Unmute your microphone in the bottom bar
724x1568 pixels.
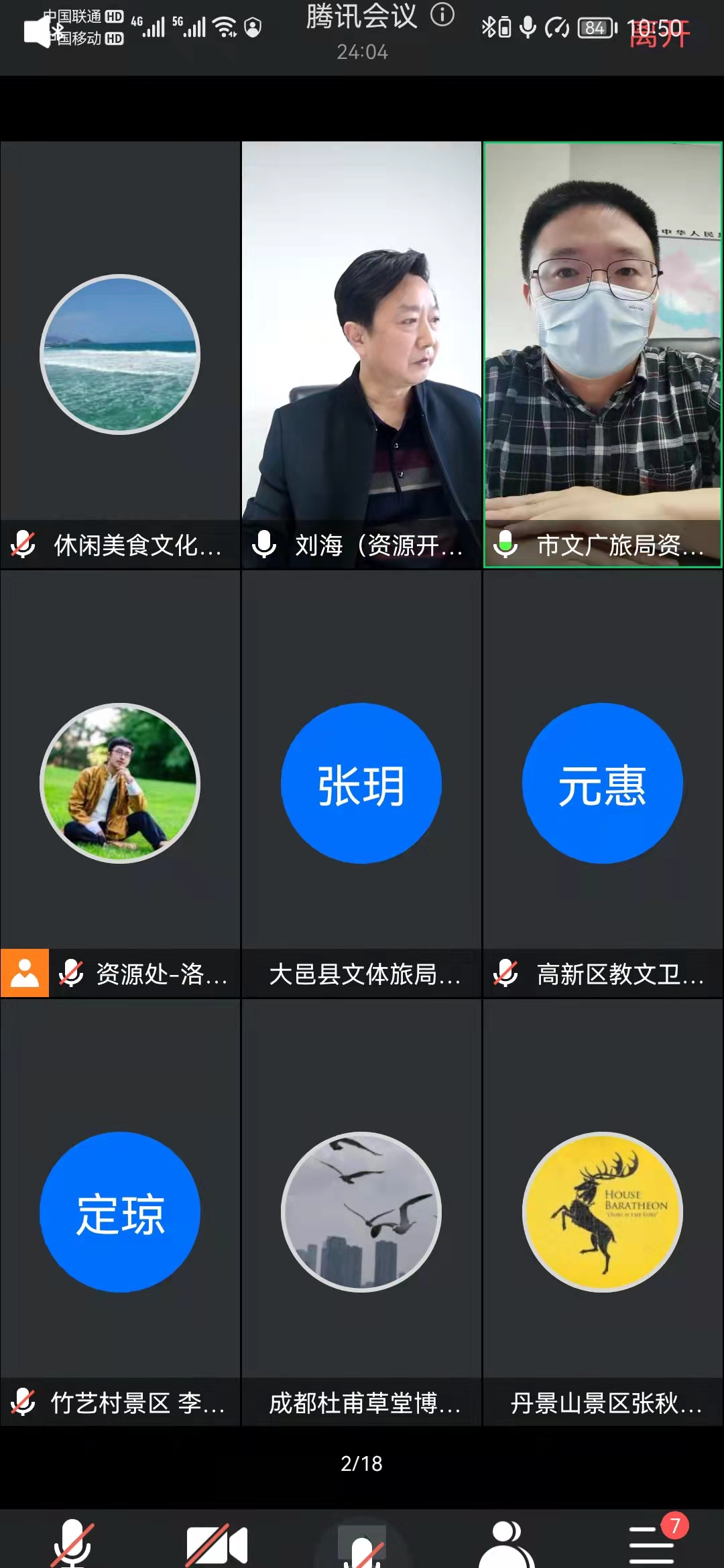72,1543
